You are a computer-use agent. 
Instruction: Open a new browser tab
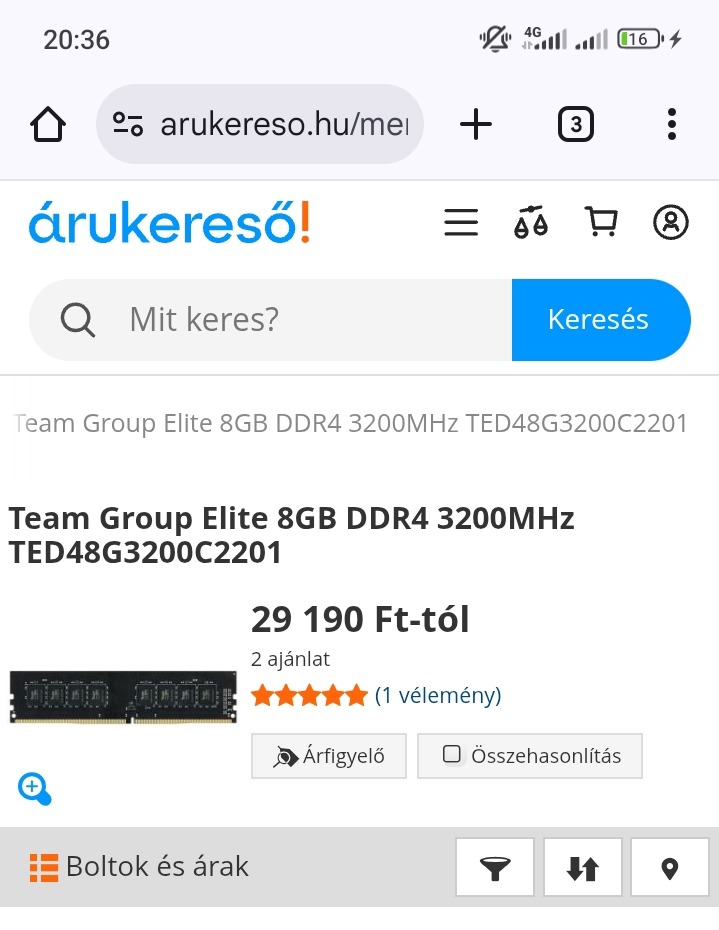[476, 125]
